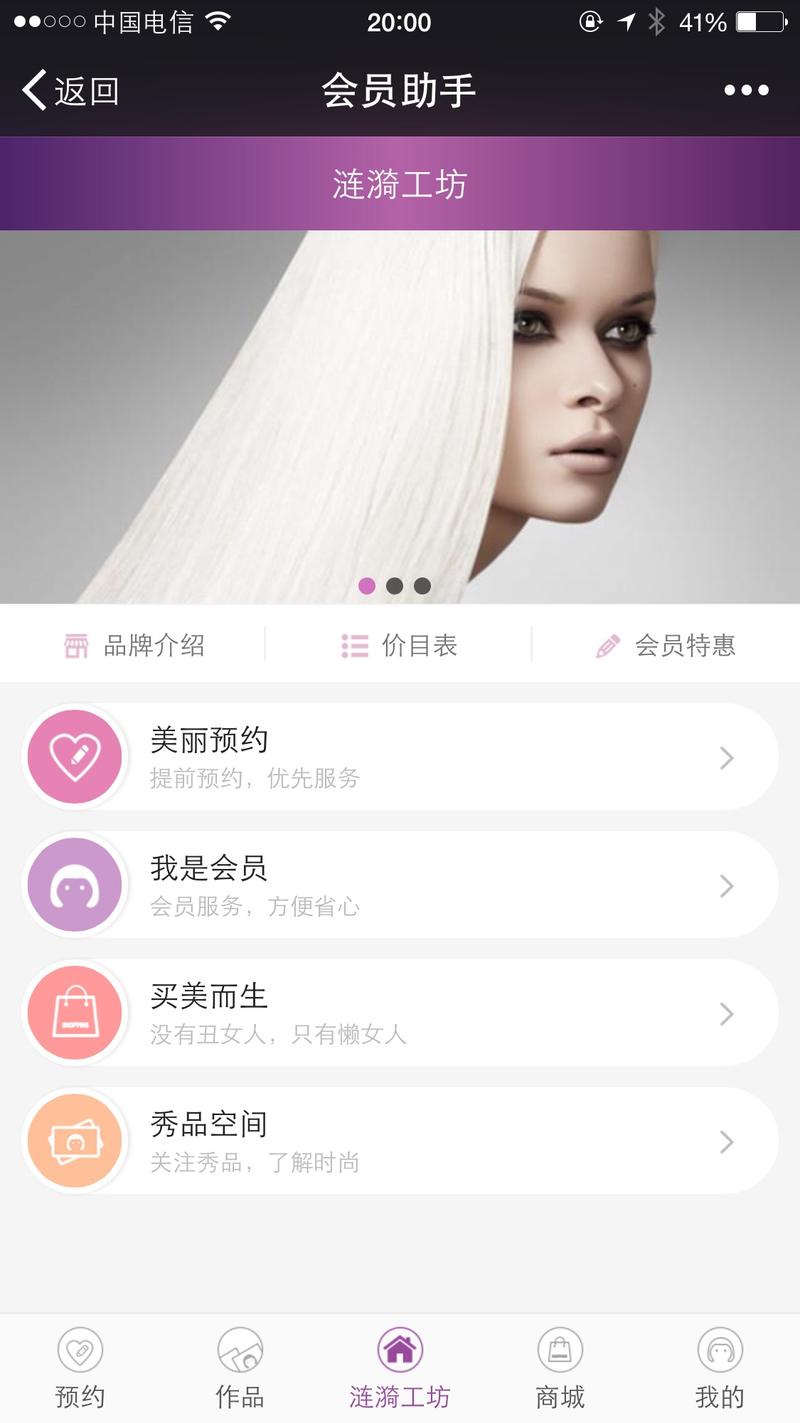Image resolution: width=800 pixels, height=1423 pixels.
Task: Select the 涟漪工坊 home tab
Action: (400, 1368)
